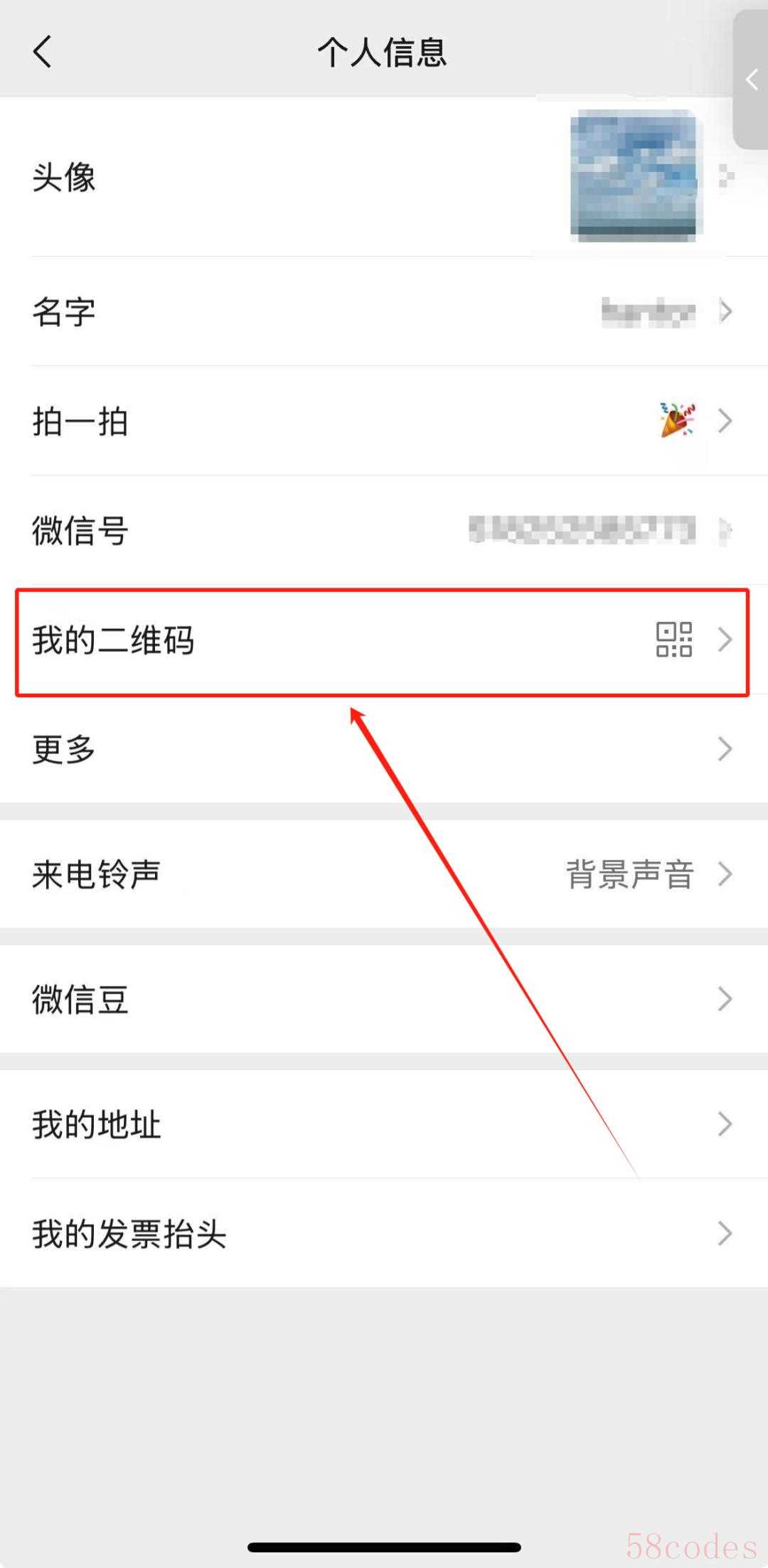Open 我的发票抬头
768x1568 pixels.
(x=384, y=1234)
